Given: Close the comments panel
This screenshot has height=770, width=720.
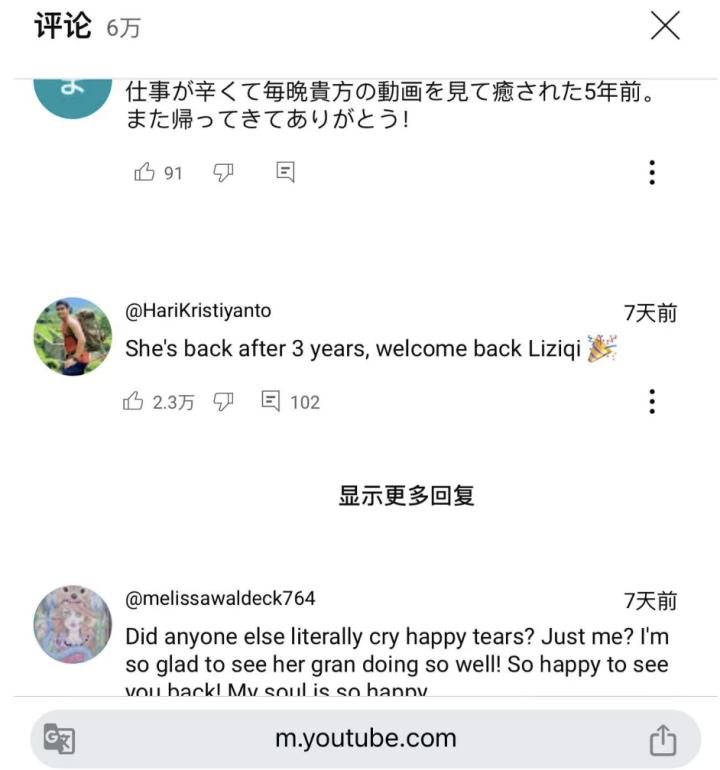Looking at the screenshot, I should click(665, 27).
